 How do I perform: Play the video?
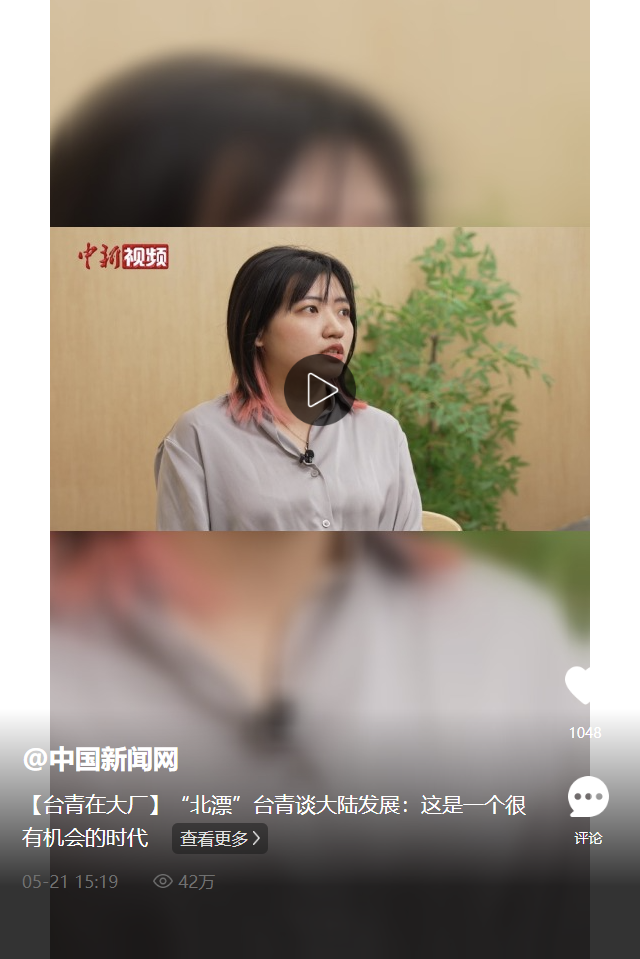point(320,390)
